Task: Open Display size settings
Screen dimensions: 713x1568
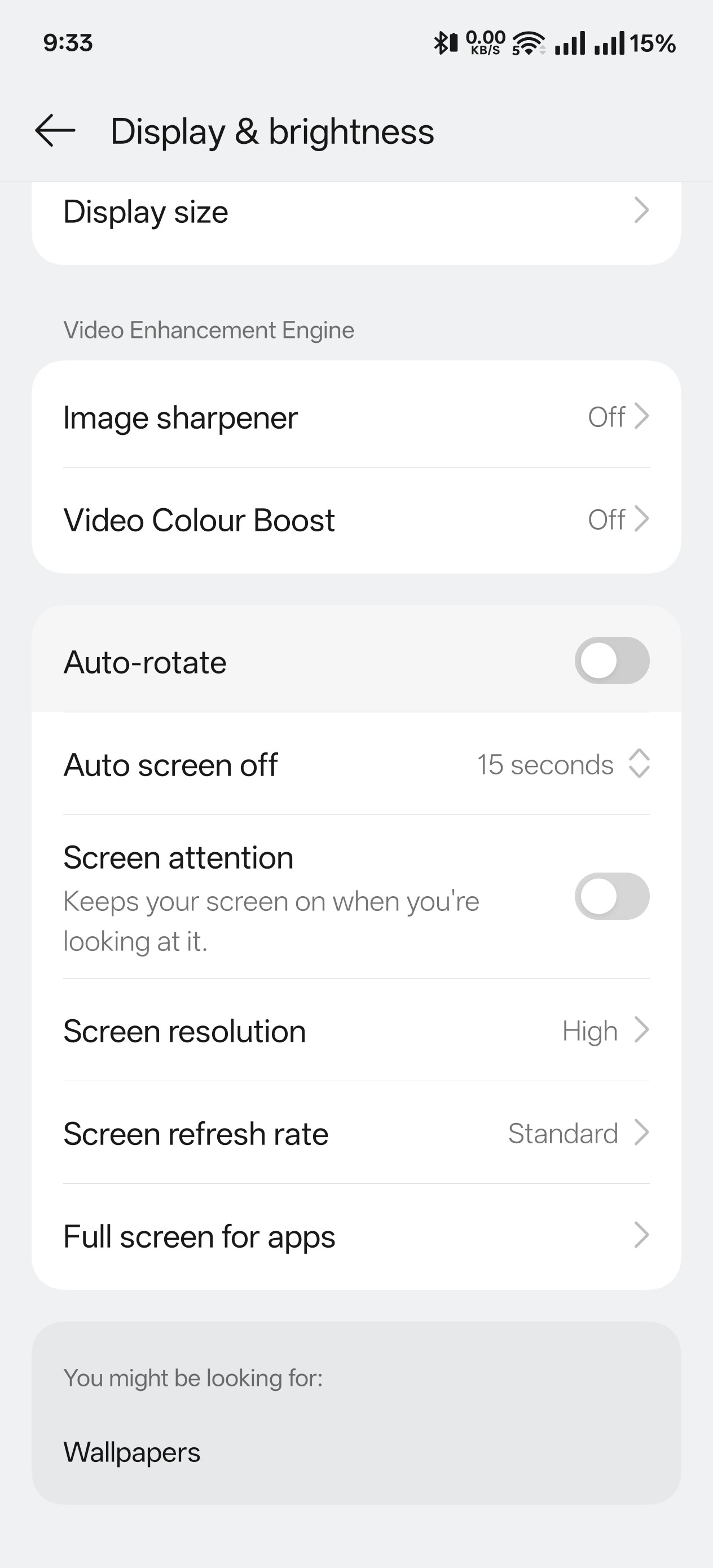Action: point(356,213)
